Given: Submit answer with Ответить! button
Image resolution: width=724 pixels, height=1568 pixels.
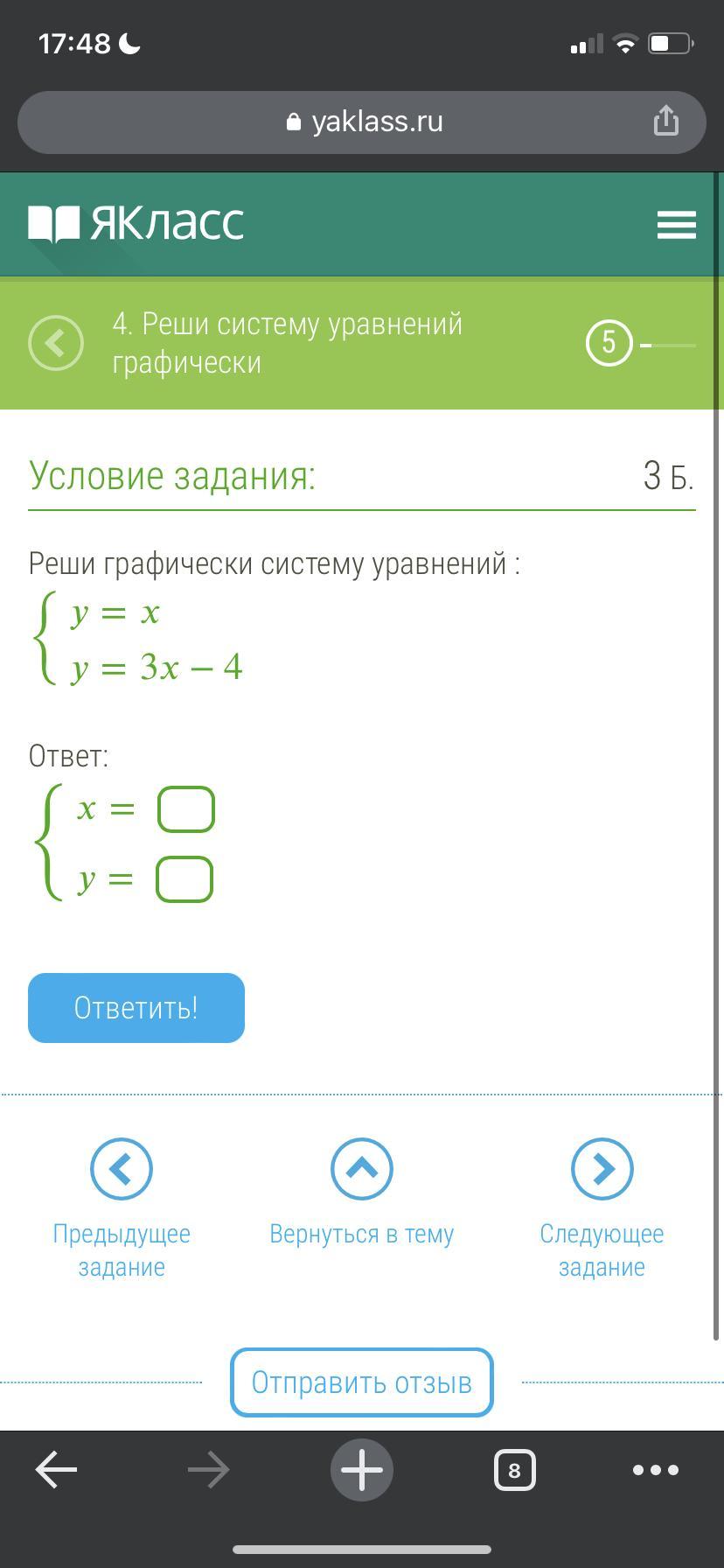Looking at the screenshot, I should coord(136,1008).
